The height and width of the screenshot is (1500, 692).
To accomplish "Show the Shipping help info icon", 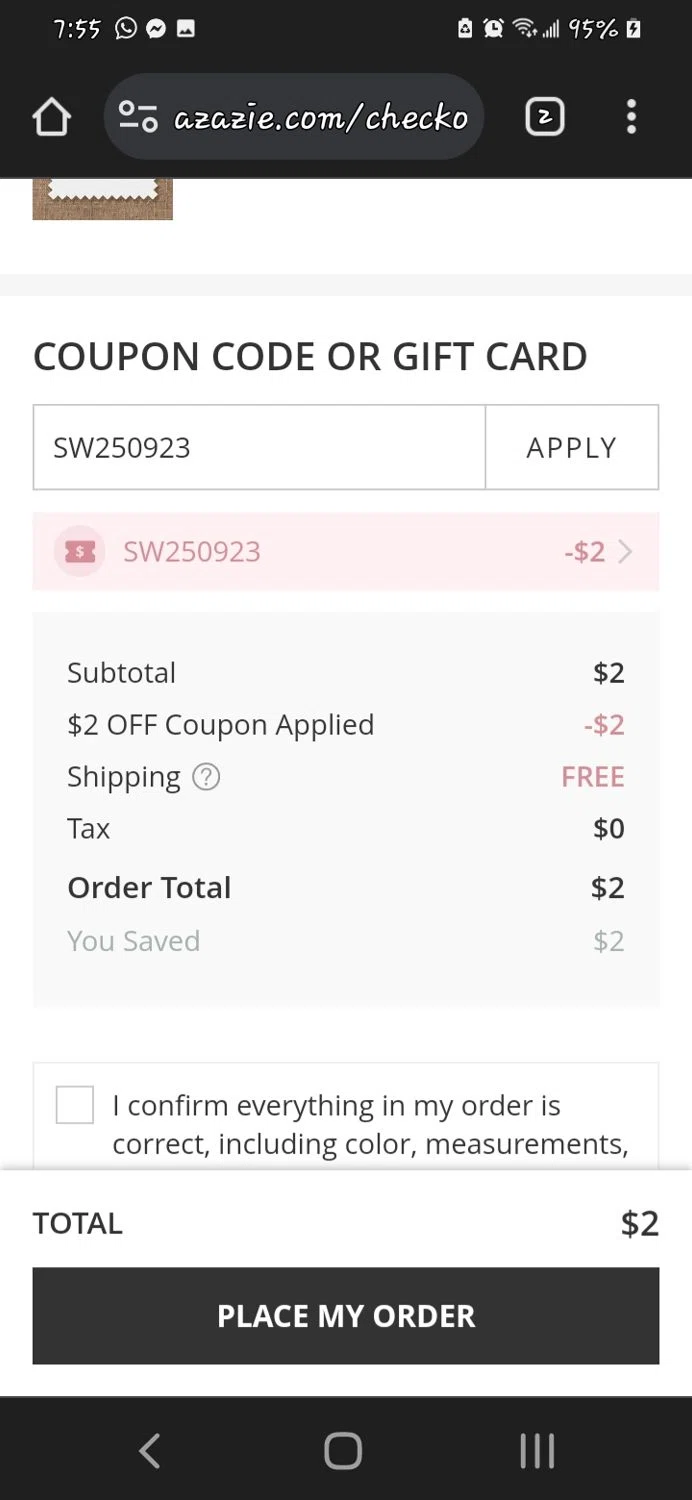I will coord(206,777).
